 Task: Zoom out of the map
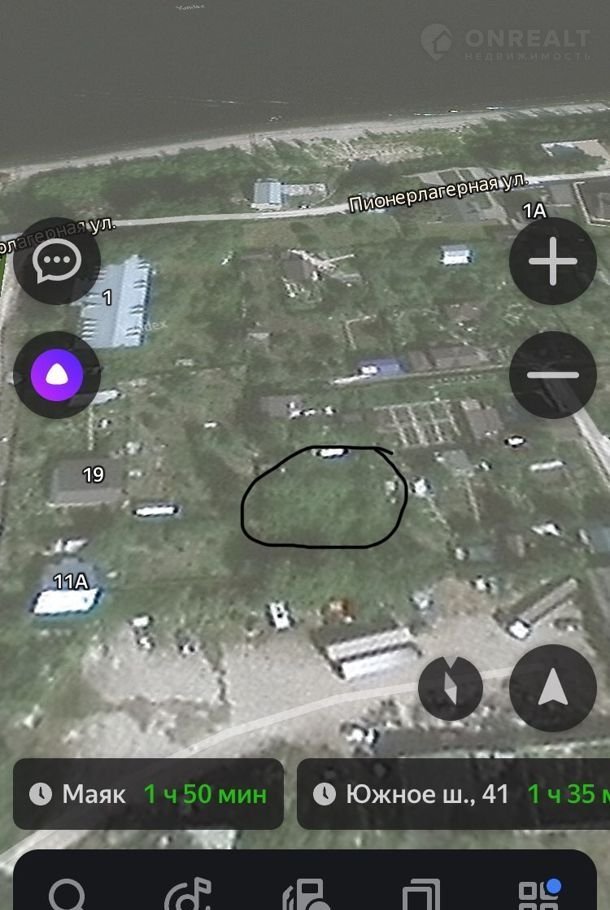tap(553, 375)
